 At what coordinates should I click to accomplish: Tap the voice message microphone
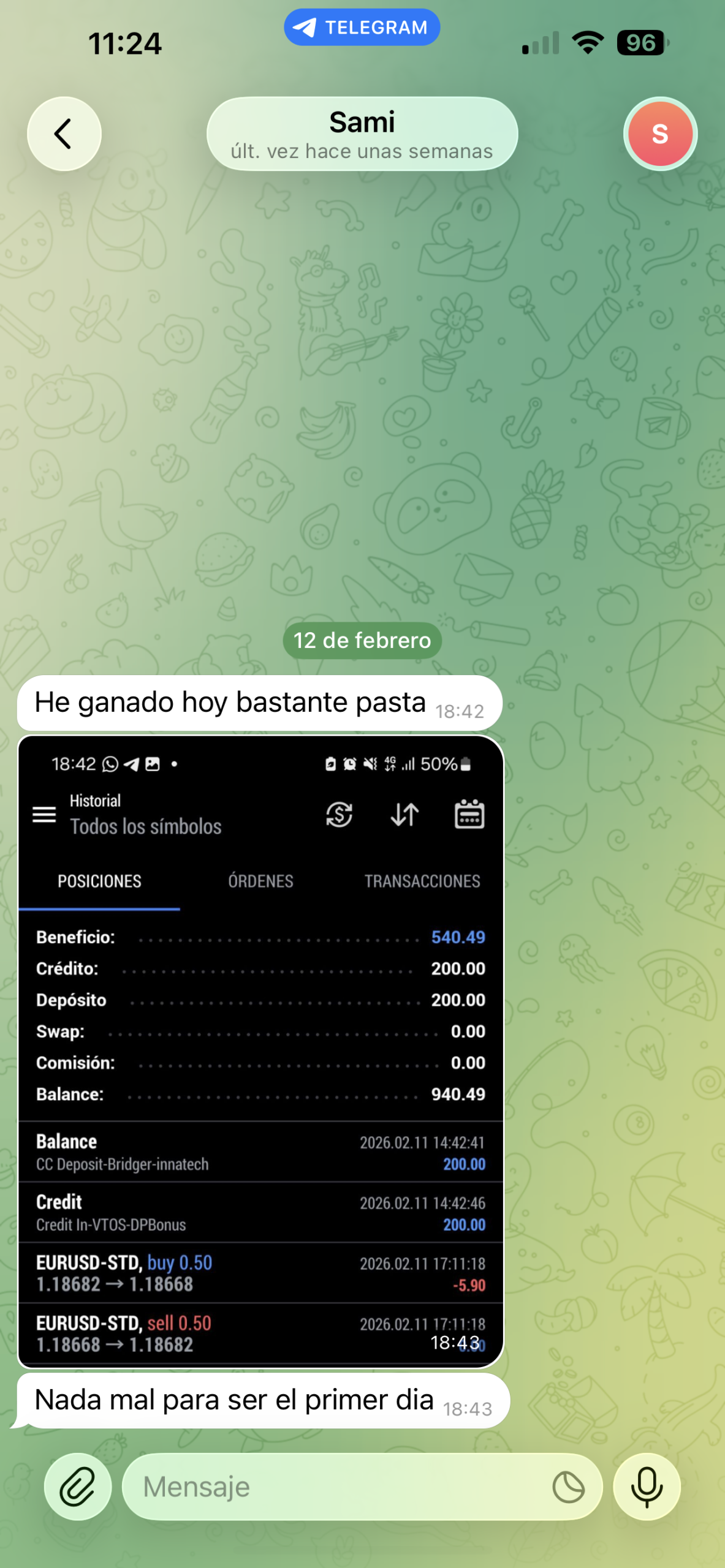(x=647, y=1487)
